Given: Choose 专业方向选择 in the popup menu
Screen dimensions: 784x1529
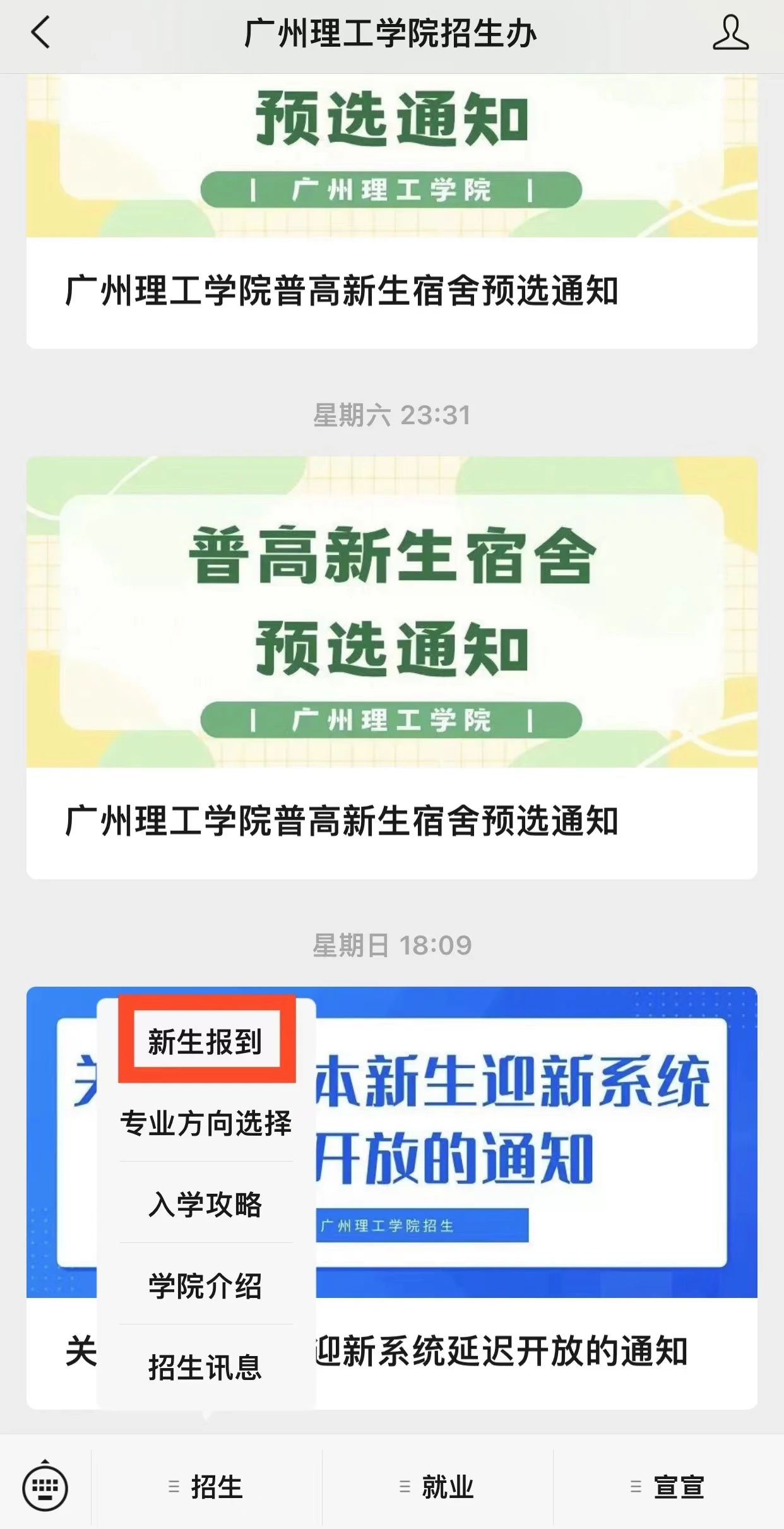Looking at the screenshot, I should click(x=206, y=1123).
